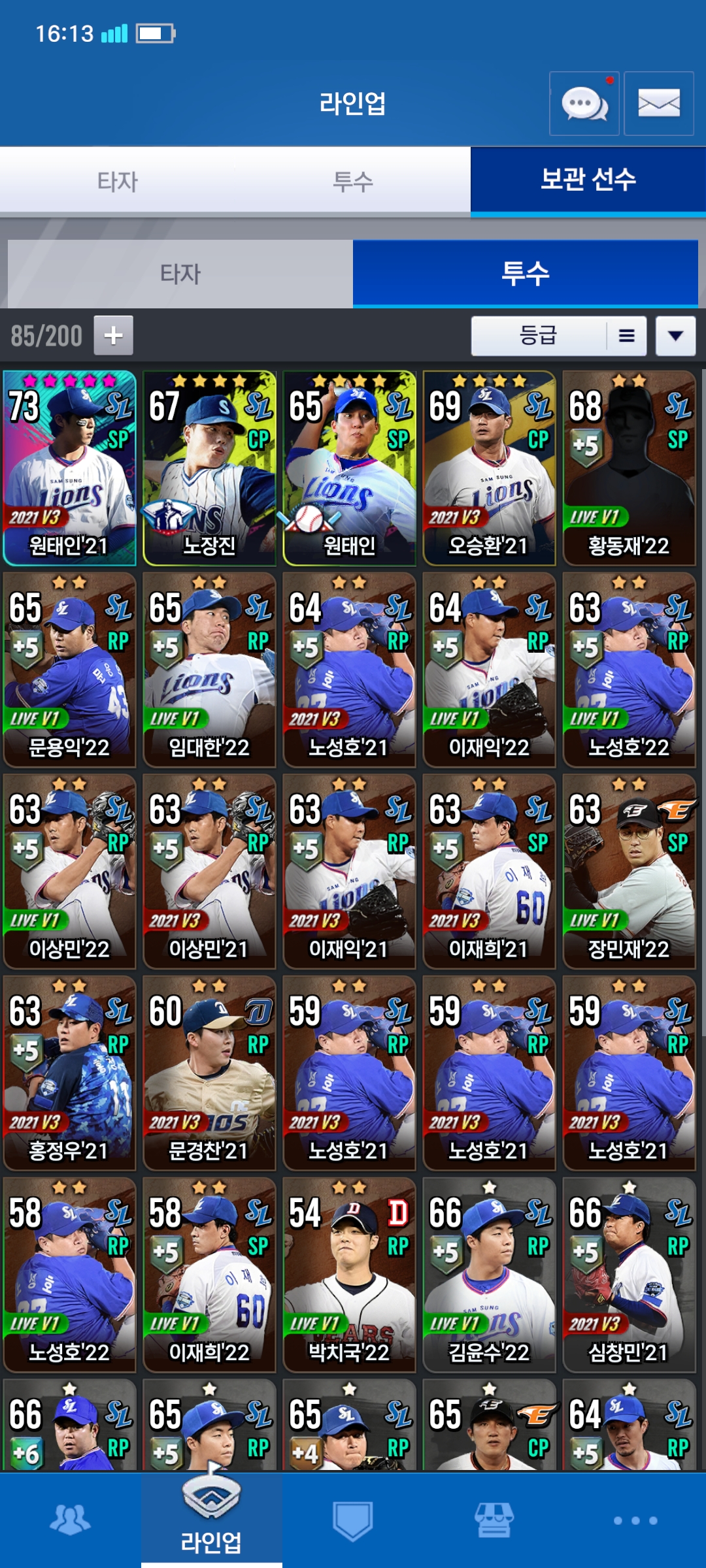This screenshot has width=706, height=1568.
Task: View the 박치국'22 card
Action: (349, 1274)
